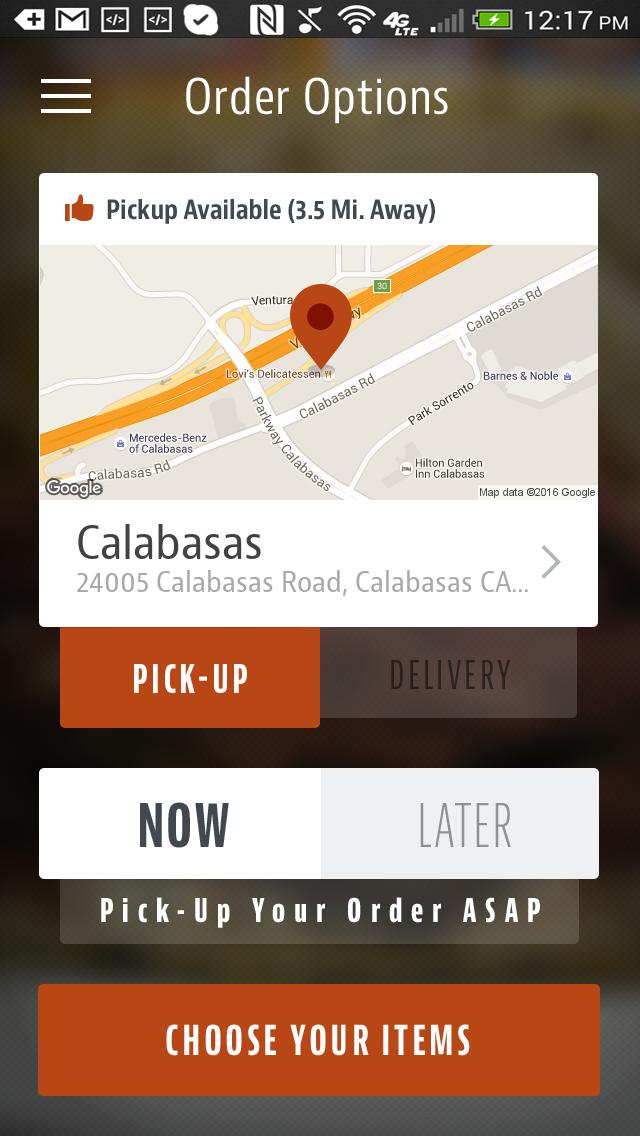Switch to the Delivery option

click(449, 675)
